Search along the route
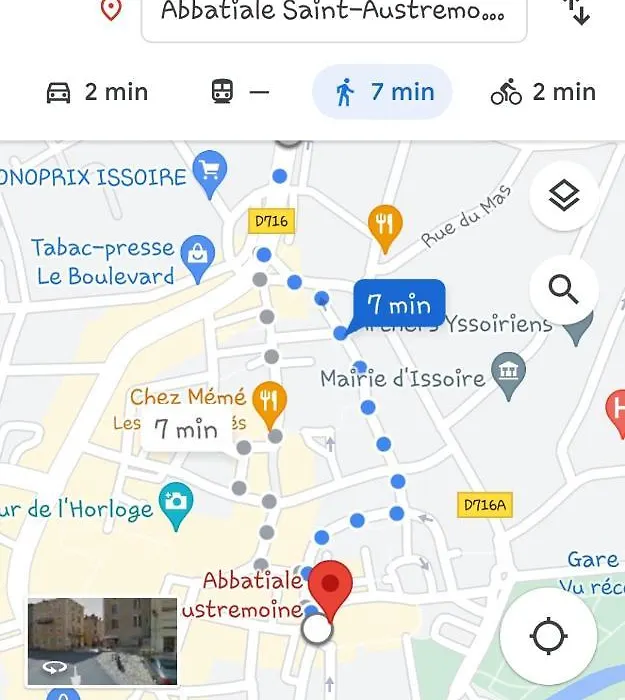 pos(564,291)
